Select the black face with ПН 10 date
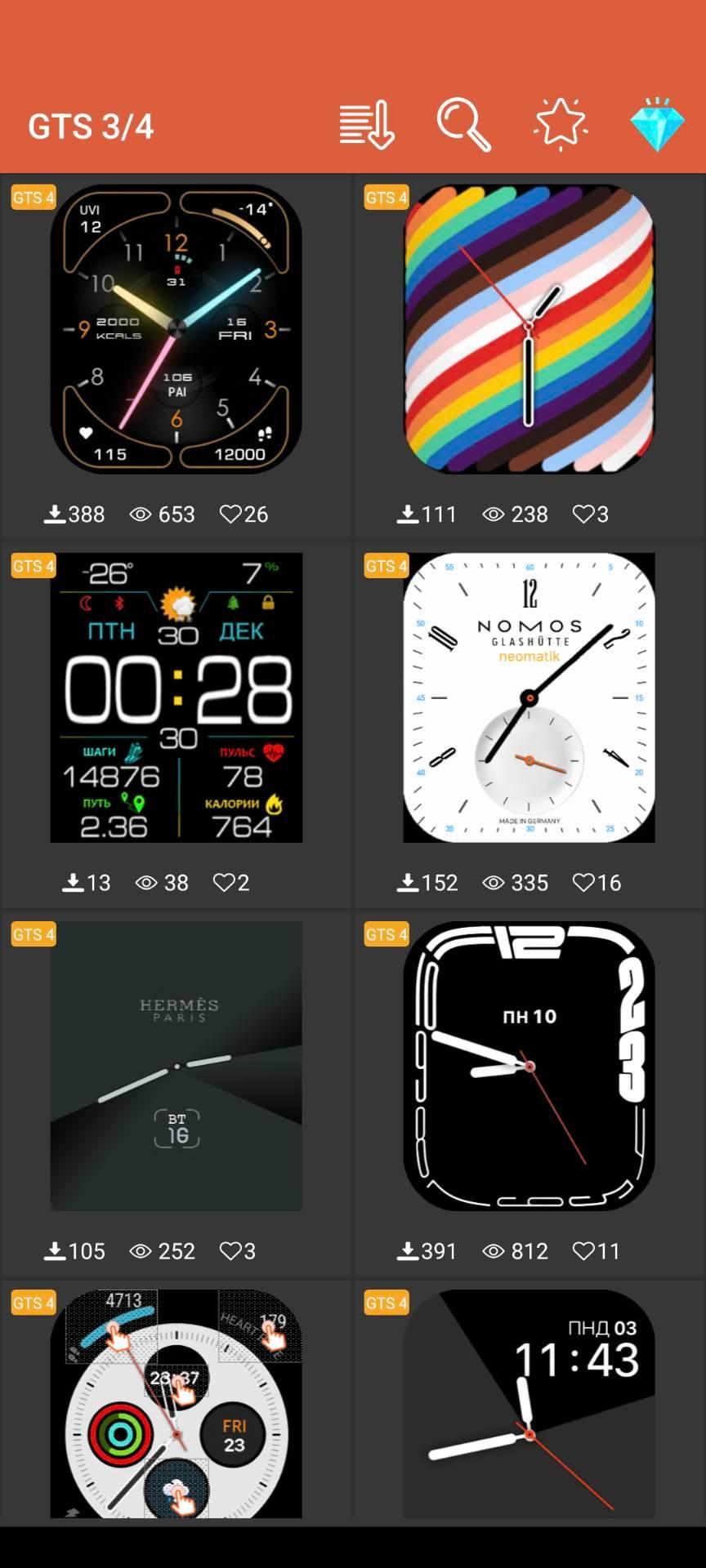Screen dimensions: 706x1568 pyautogui.click(x=529, y=1066)
